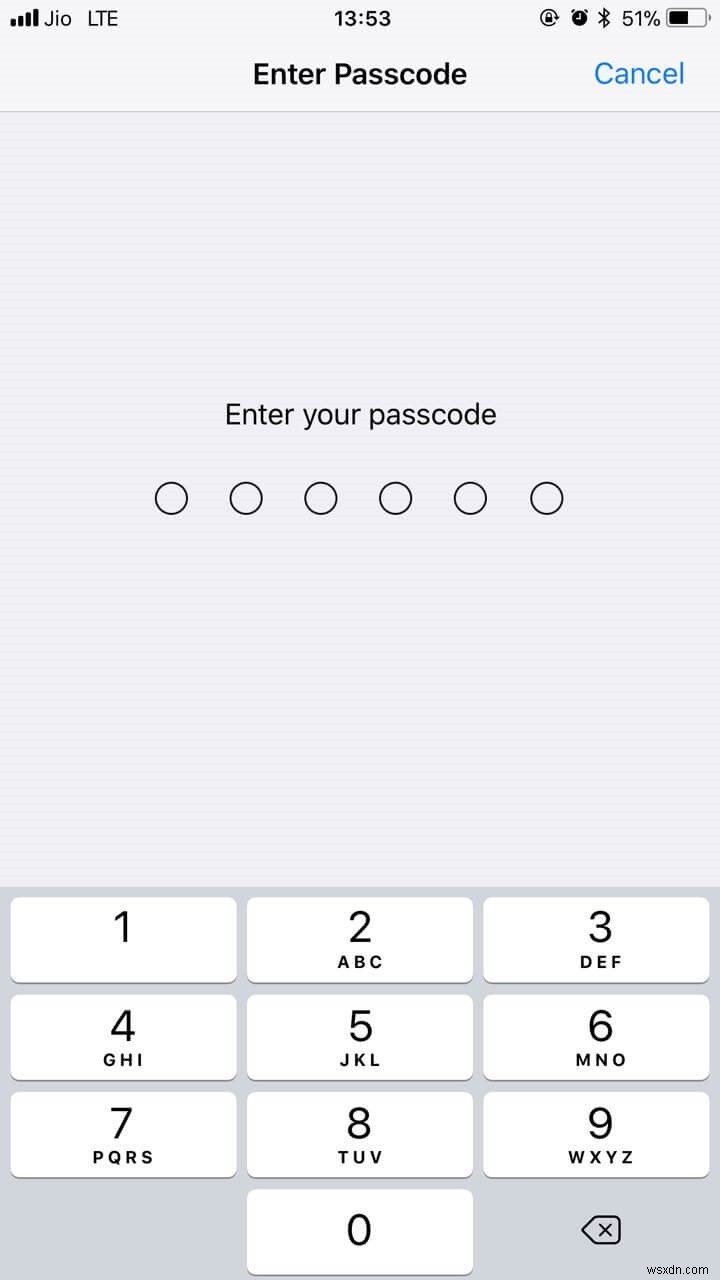Tap the clock showing 13:53
Image resolution: width=720 pixels, height=1280 pixels.
[x=361, y=17]
